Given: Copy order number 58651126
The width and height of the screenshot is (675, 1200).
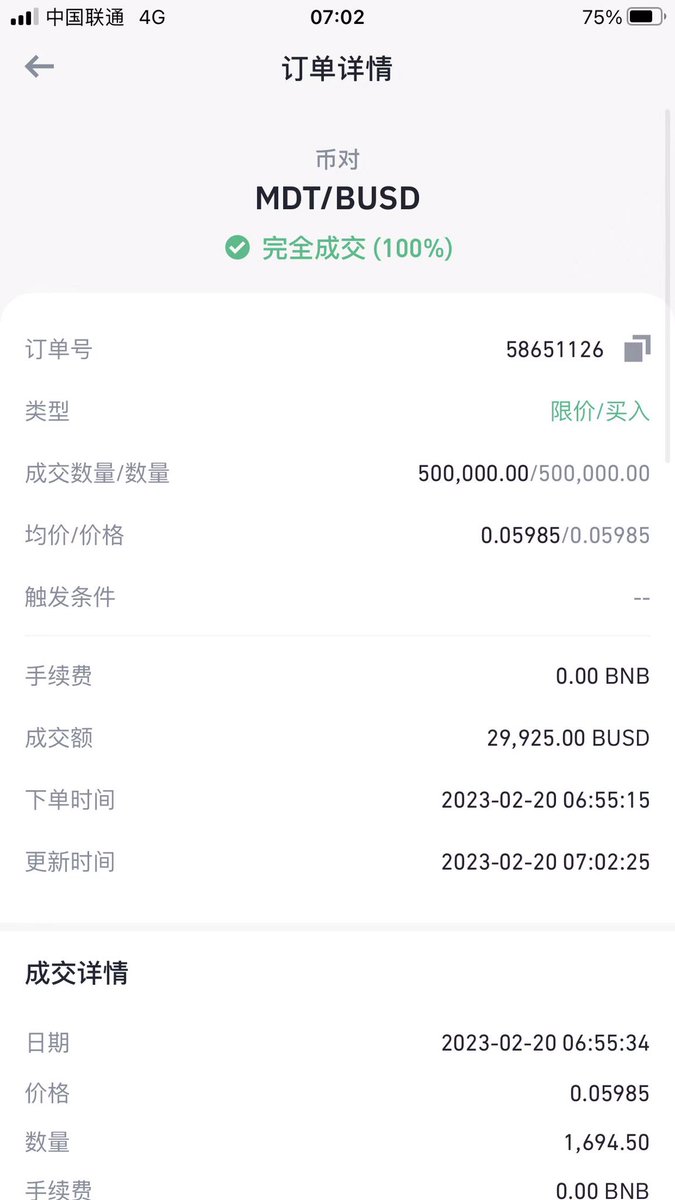Looking at the screenshot, I should click(x=637, y=349).
